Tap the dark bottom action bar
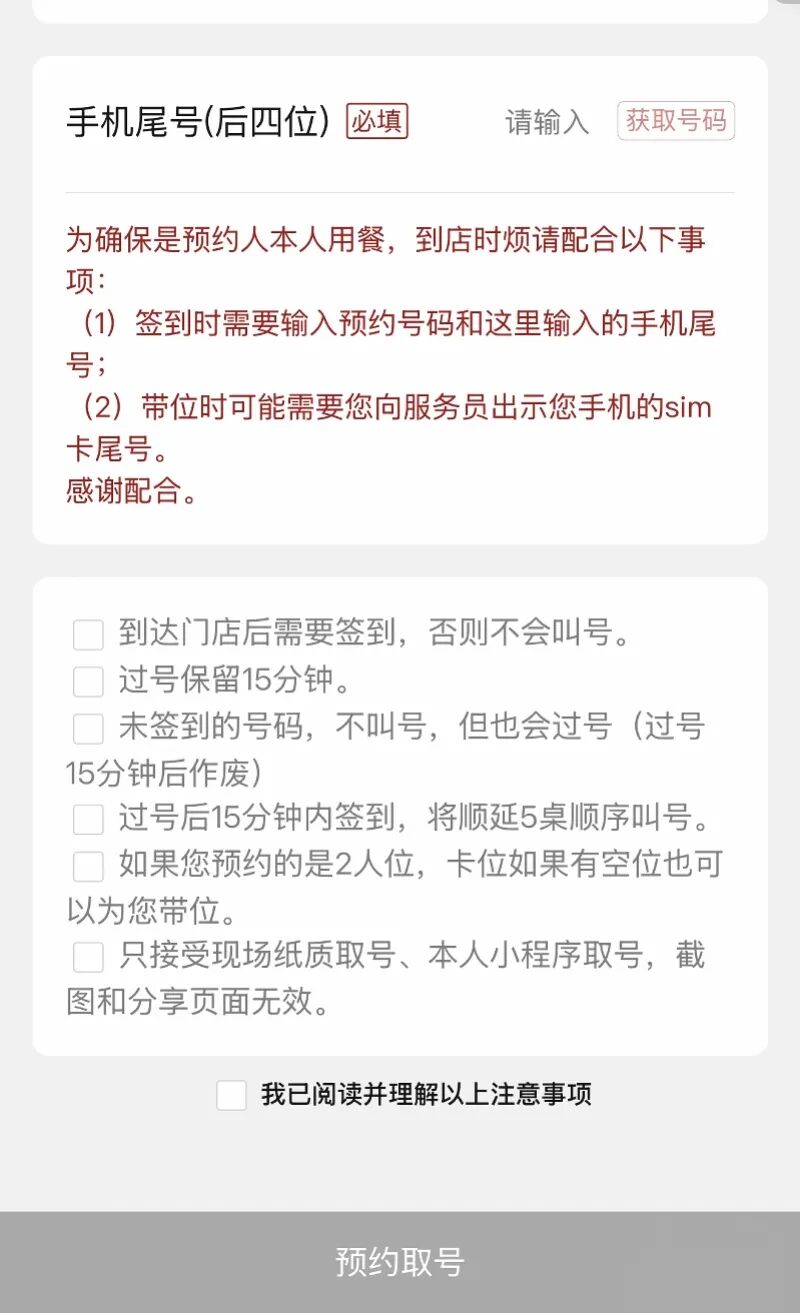Screen dimensions: 800x1313 [400, 1263]
